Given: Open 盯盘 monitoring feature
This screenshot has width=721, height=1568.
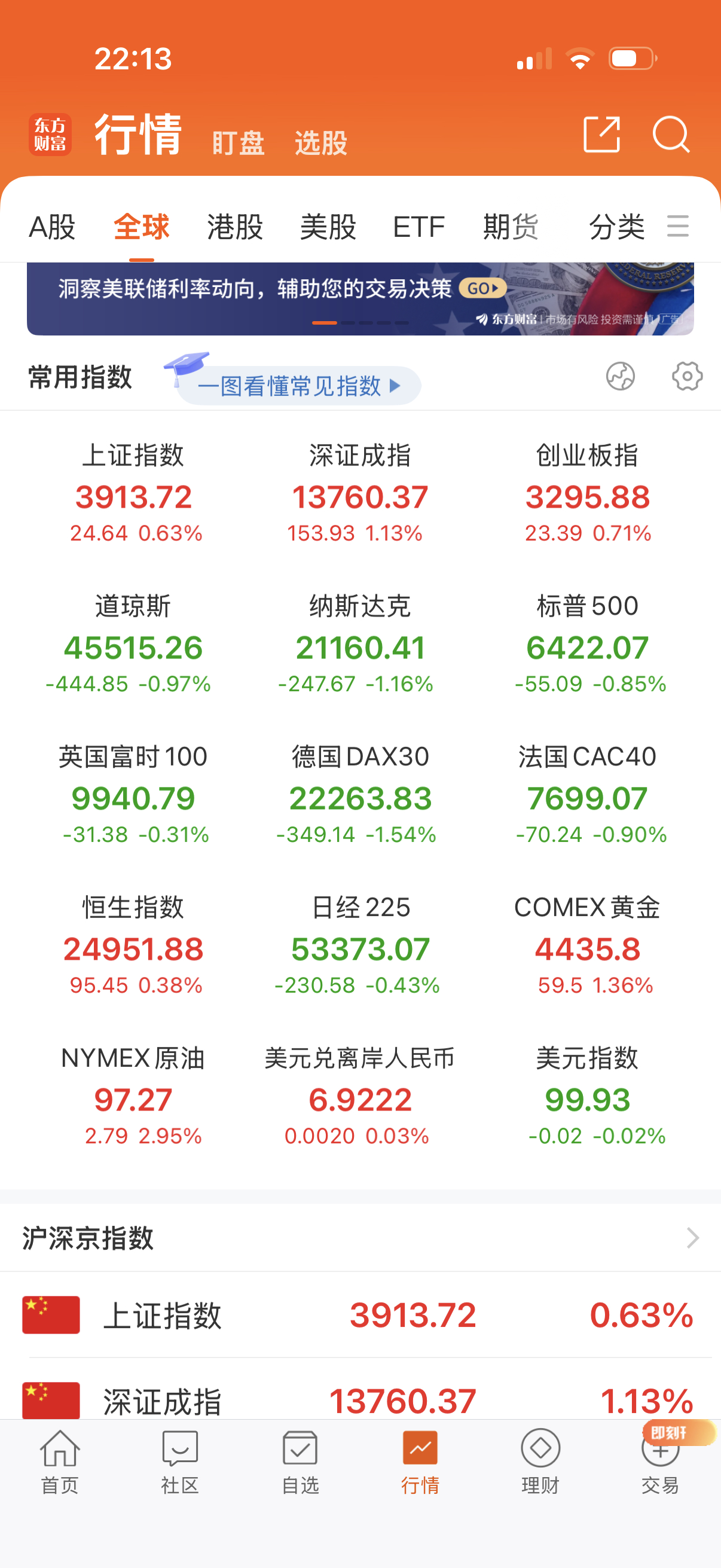Looking at the screenshot, I should click(238, 144).
